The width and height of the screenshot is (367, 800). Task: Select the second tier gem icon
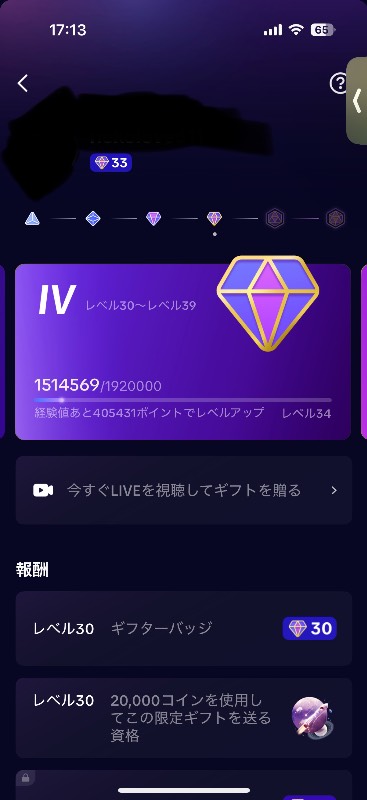[x=93, y=219]
